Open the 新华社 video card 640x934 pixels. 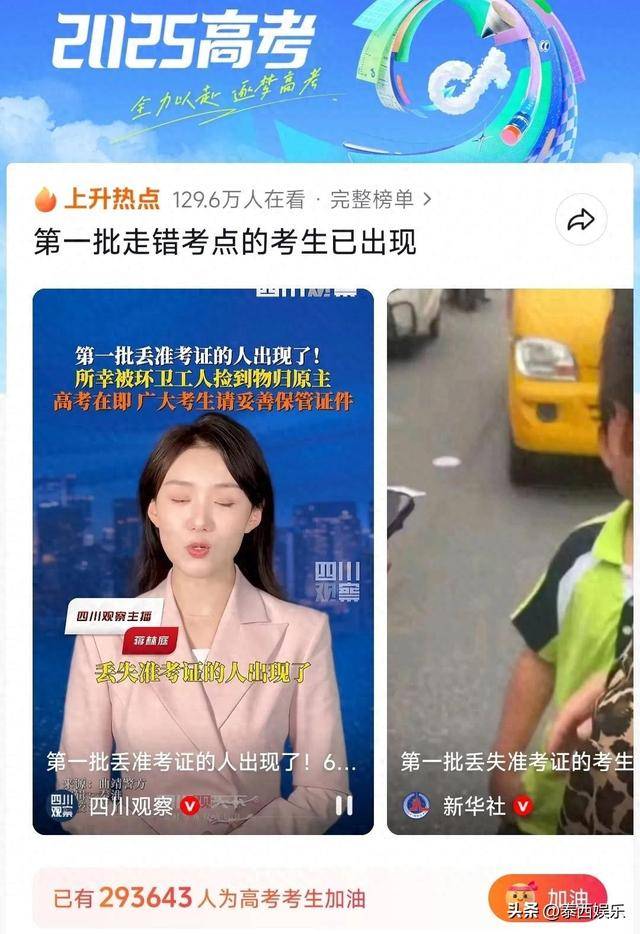(x=510, y=560)
